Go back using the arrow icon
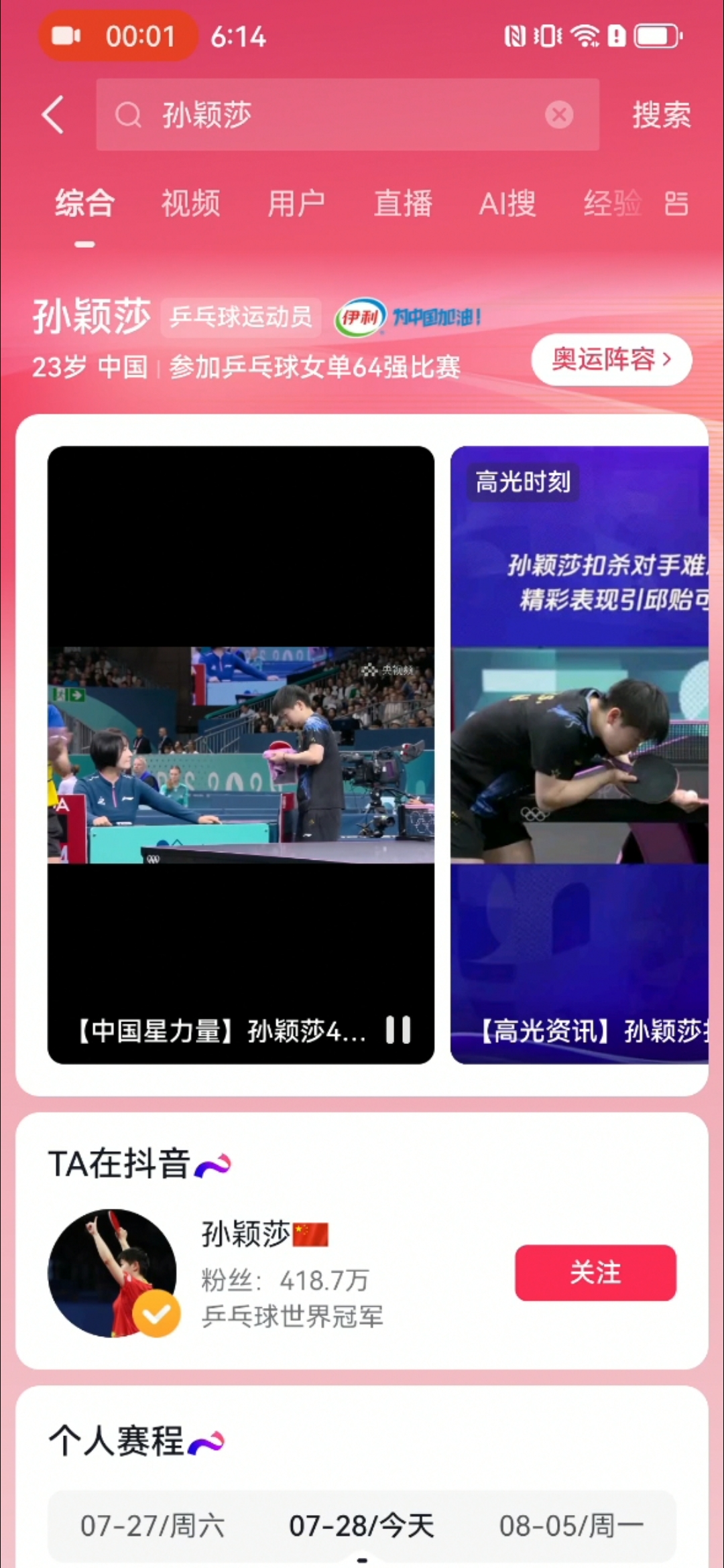 [x=54, y=115]
